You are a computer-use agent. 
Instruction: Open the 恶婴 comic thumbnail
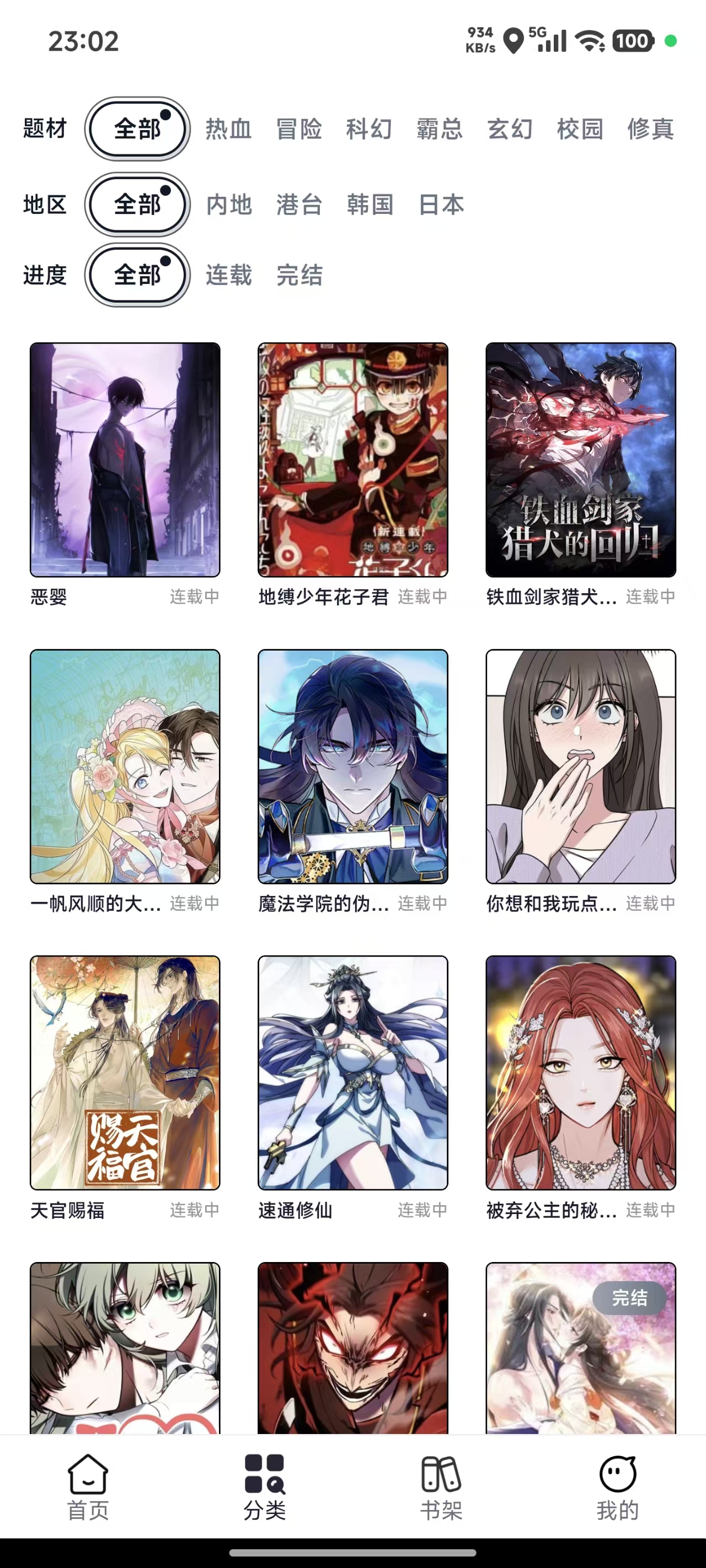coord(124,461)
